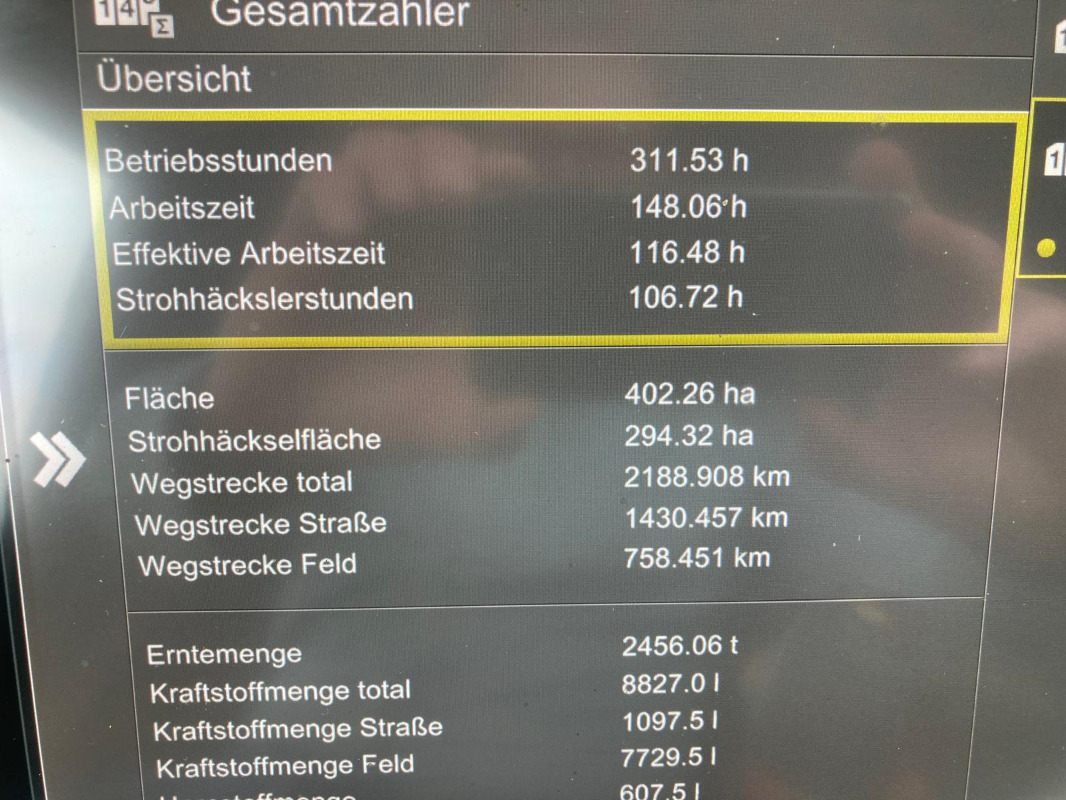
Task: Open the selected counter tab with yellow dot
Action: pyautogui.click(x=1046, y=190)
